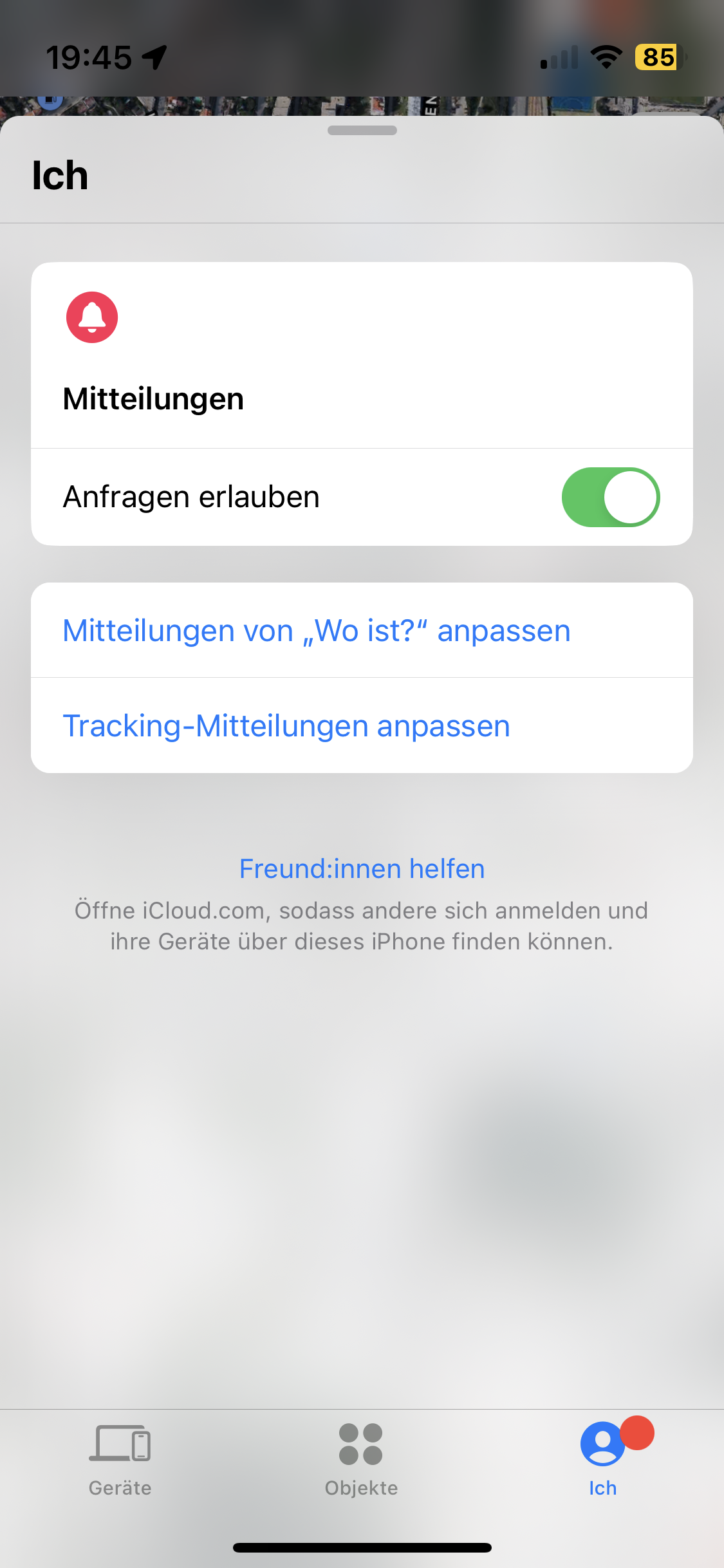Open Tracking-Mitteilungen anpassen
Viewport: 724px width, 1568px height.
[286, 726]
